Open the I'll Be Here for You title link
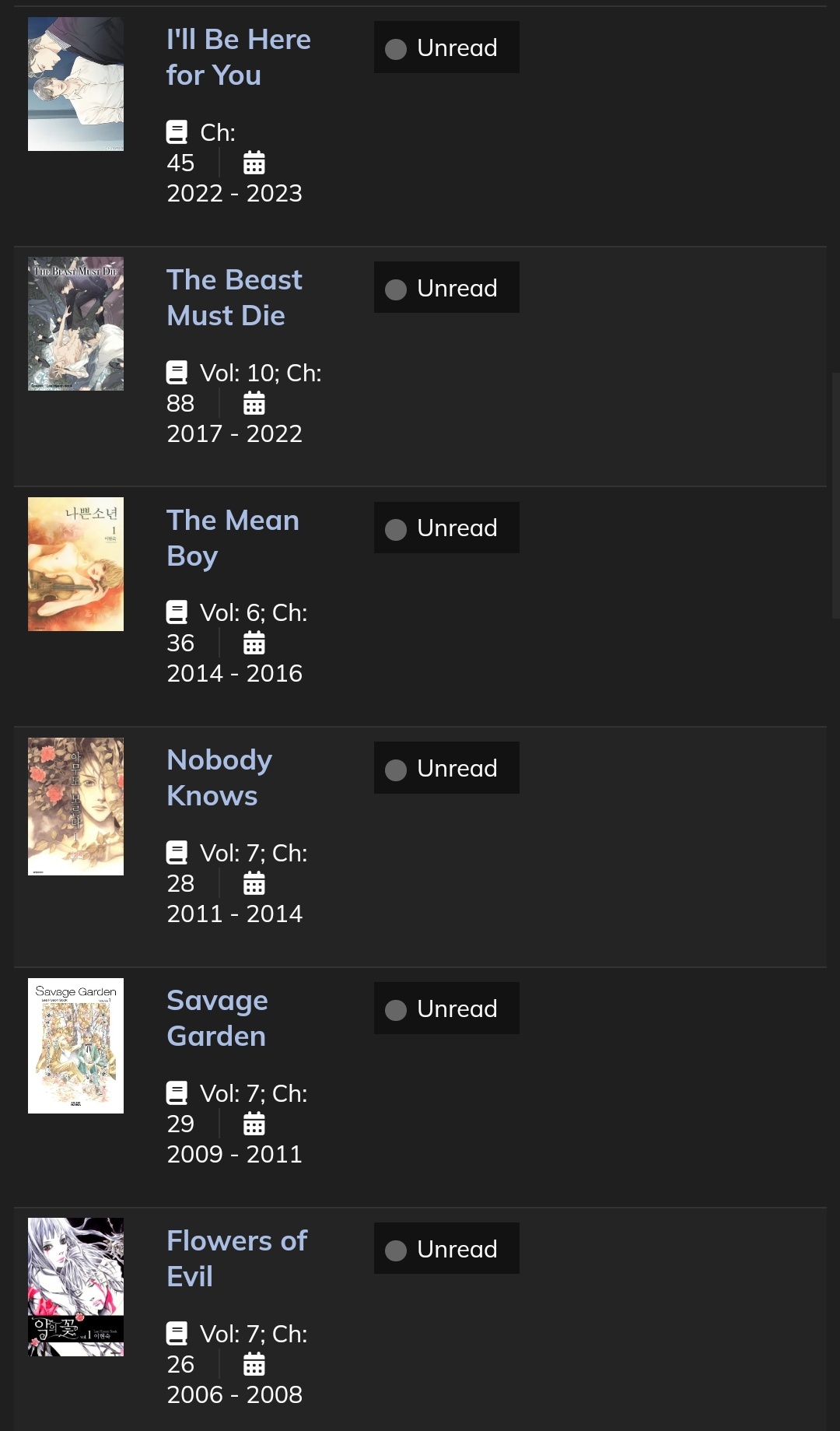This screenshot has width=840, height=1431. (238, 58)
